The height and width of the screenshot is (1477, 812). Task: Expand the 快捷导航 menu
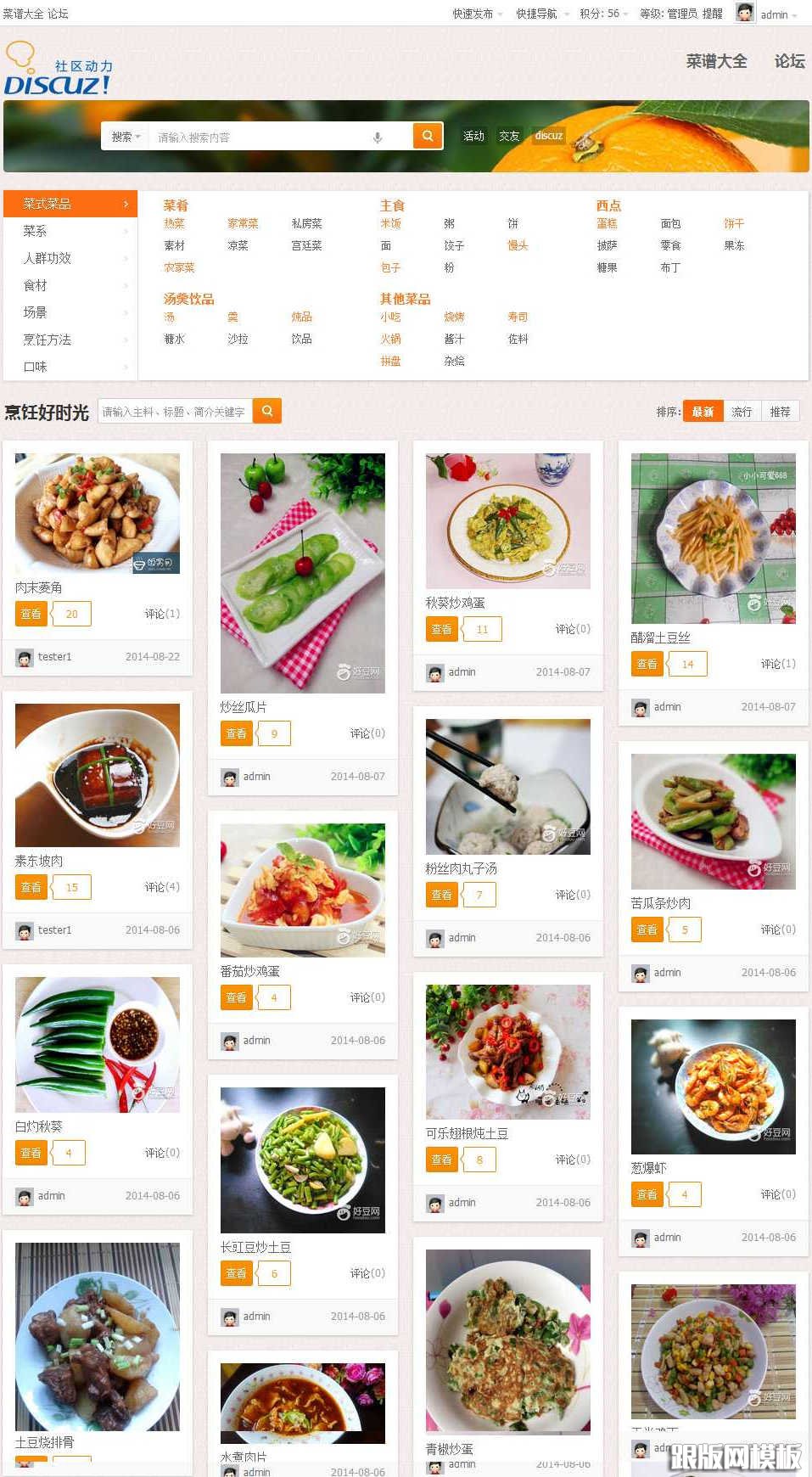[541, 14]
